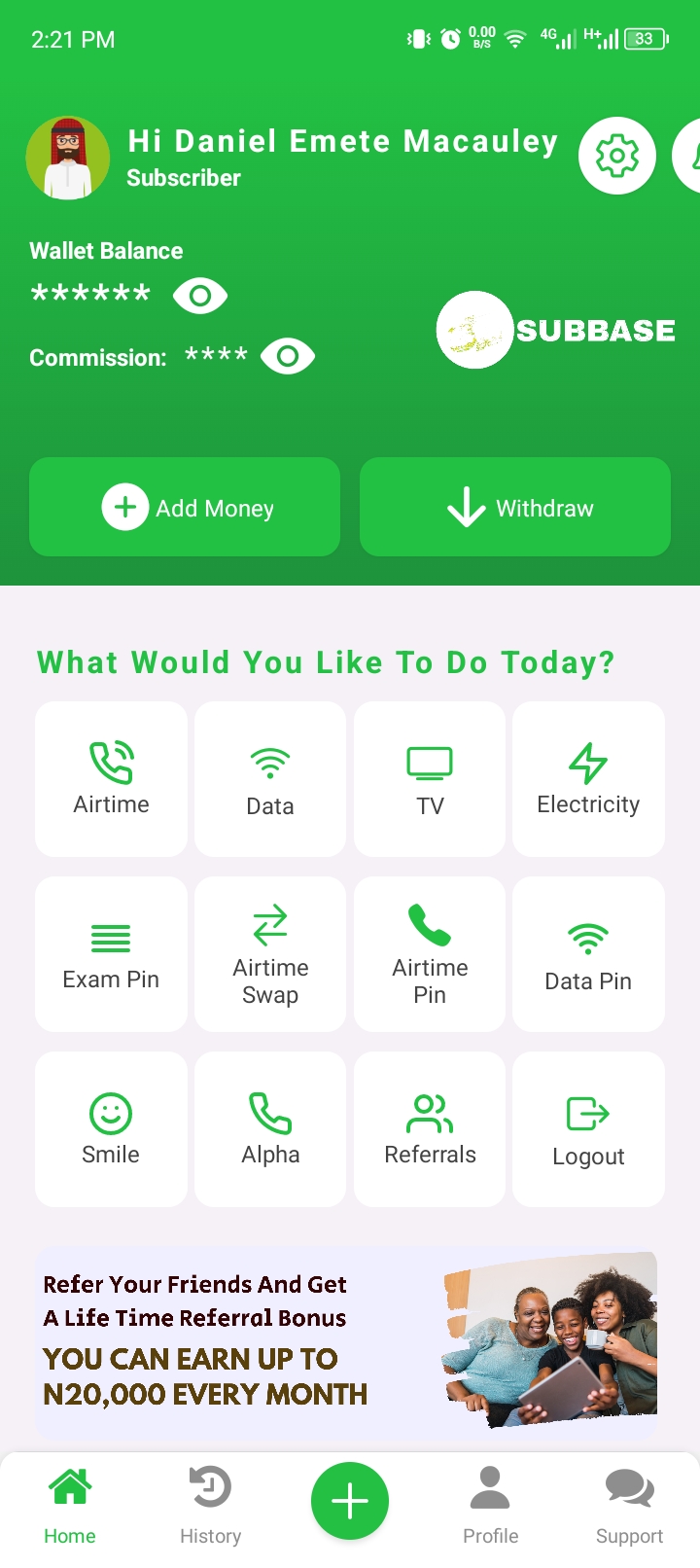Image resolution: width=700 pixels, height=1568 pixels.
Task: View the Referrals section
Action: pyautogui.click(x=430, y=1129)
